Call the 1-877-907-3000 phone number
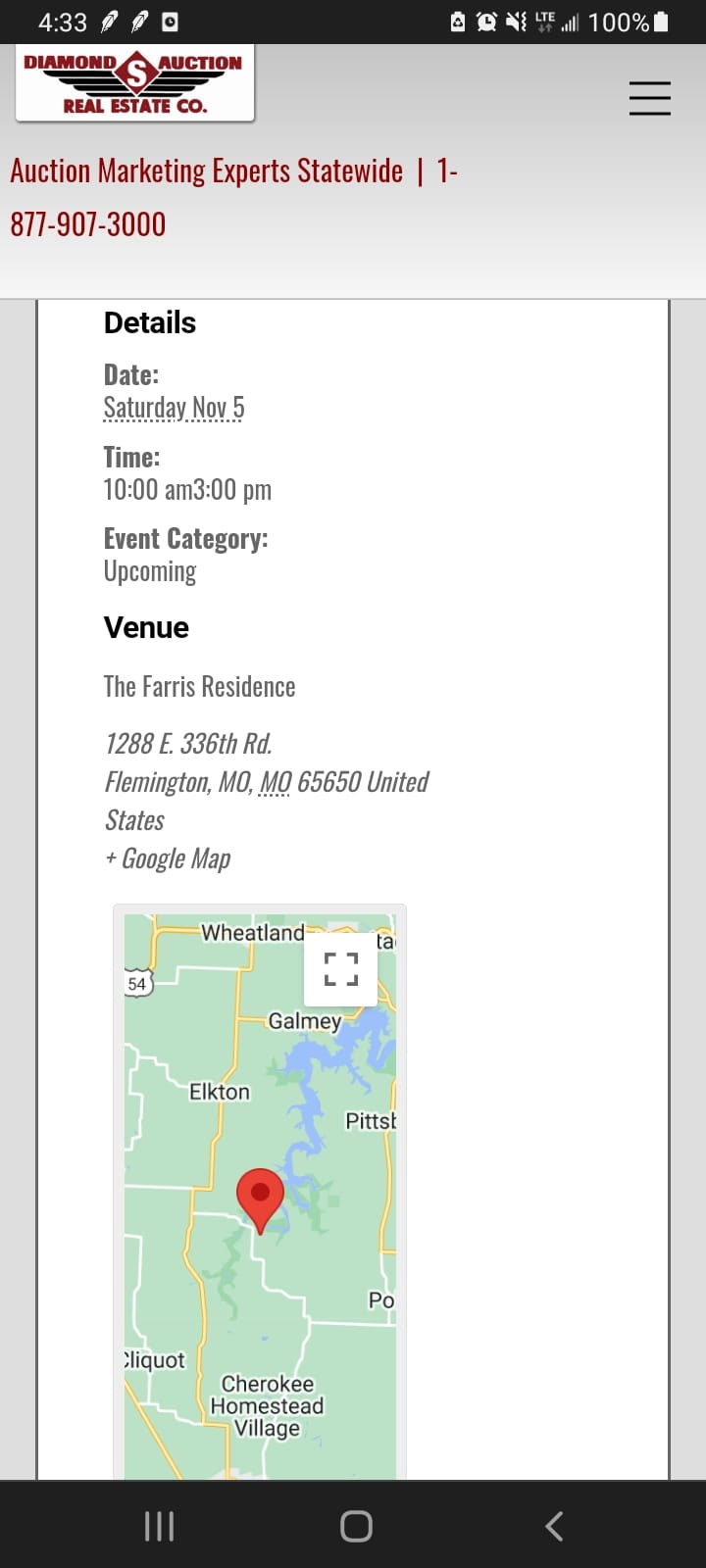 coord(88,224)
